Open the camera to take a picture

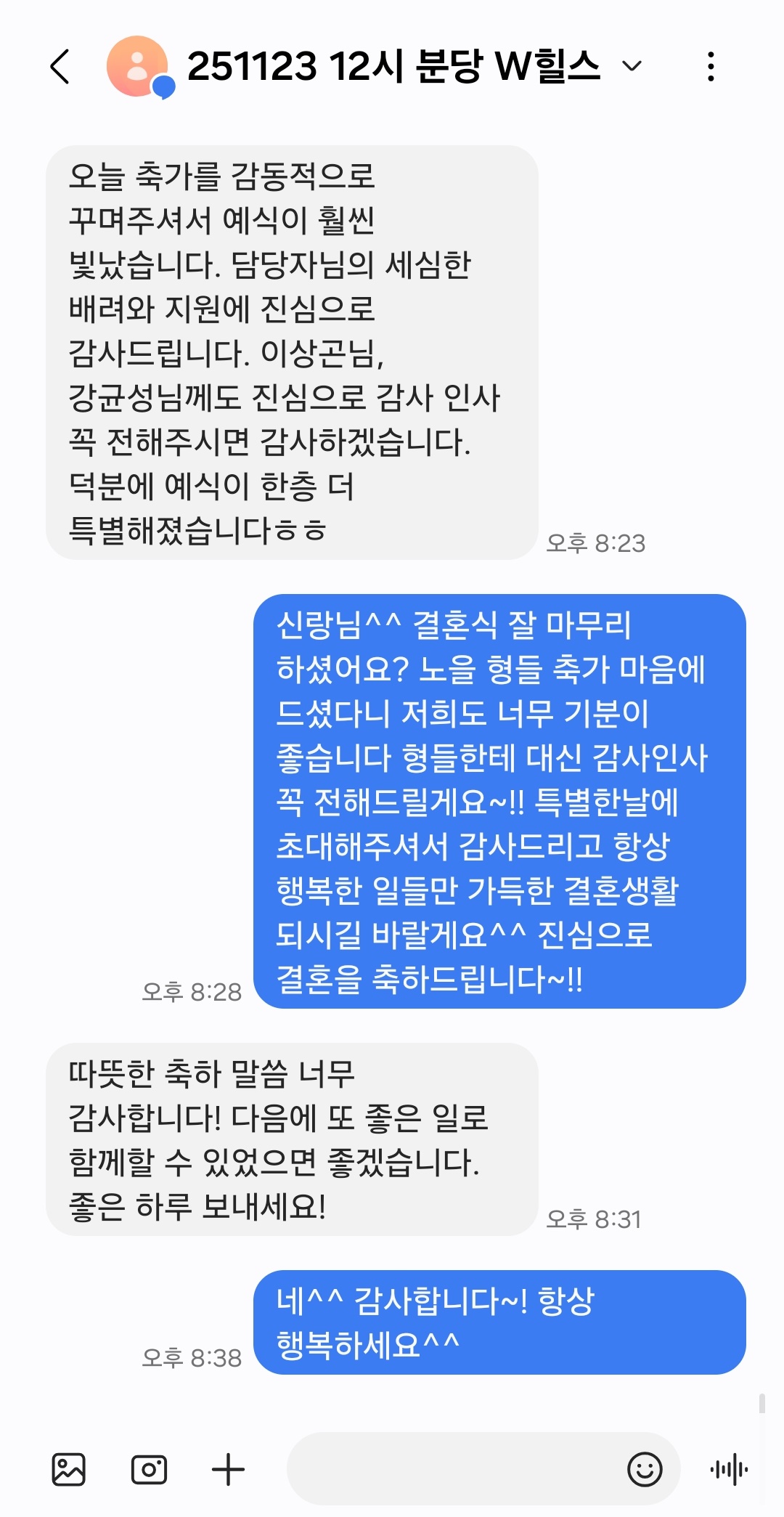point(149,1469)
